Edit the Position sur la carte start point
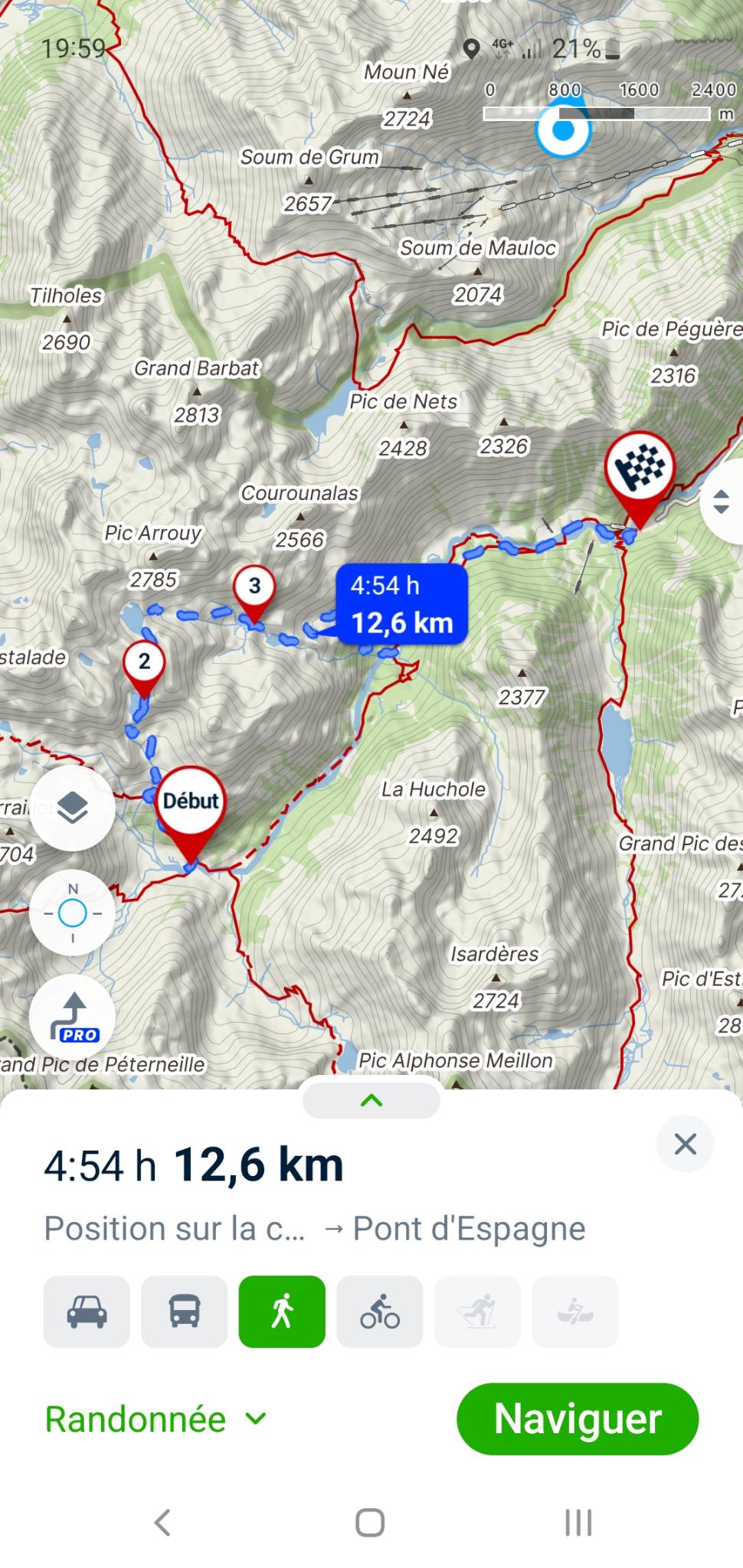This screenshot has height=1568, width=743. click(x=175, y=1228)
